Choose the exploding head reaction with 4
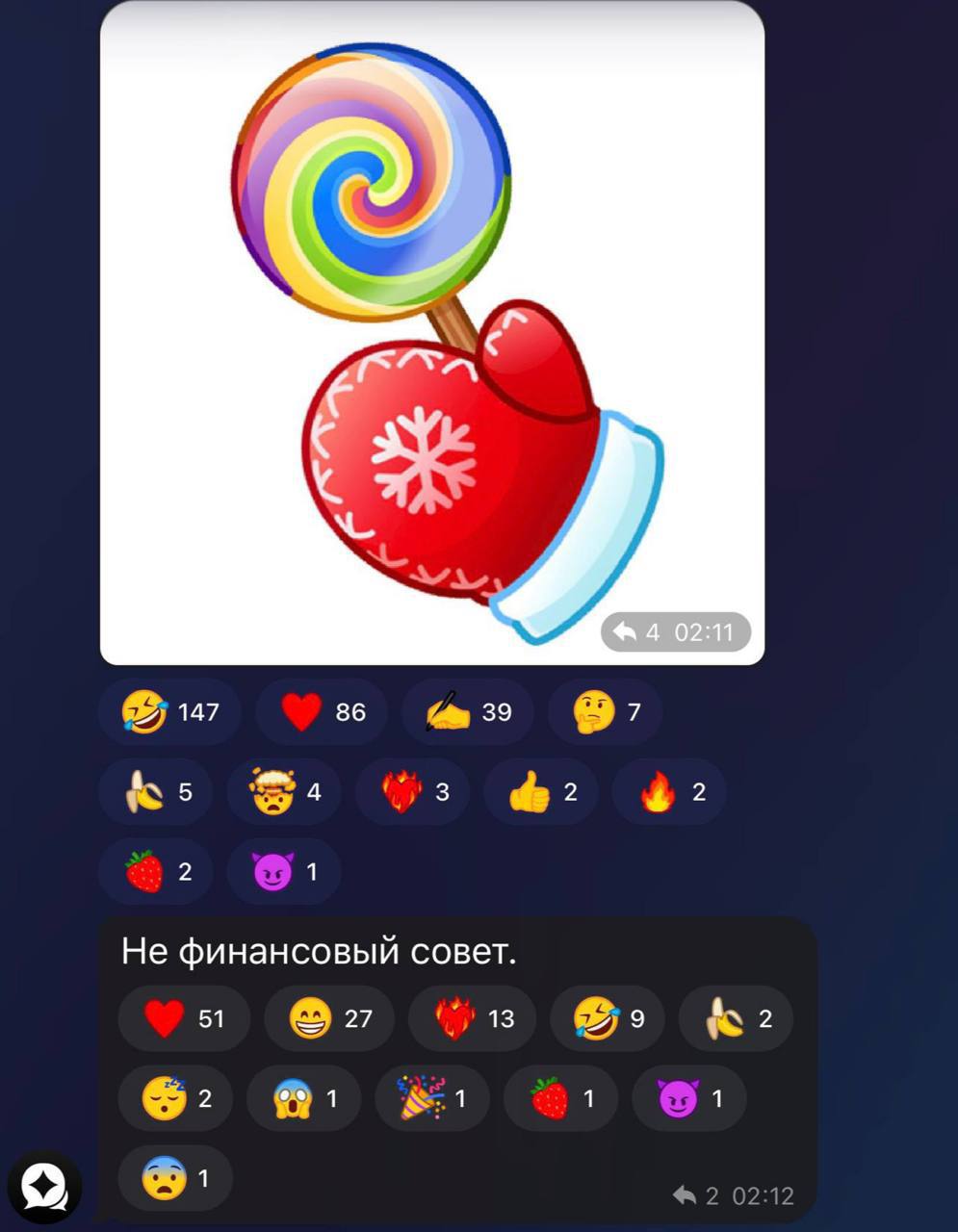 click(x=284, y=792)
